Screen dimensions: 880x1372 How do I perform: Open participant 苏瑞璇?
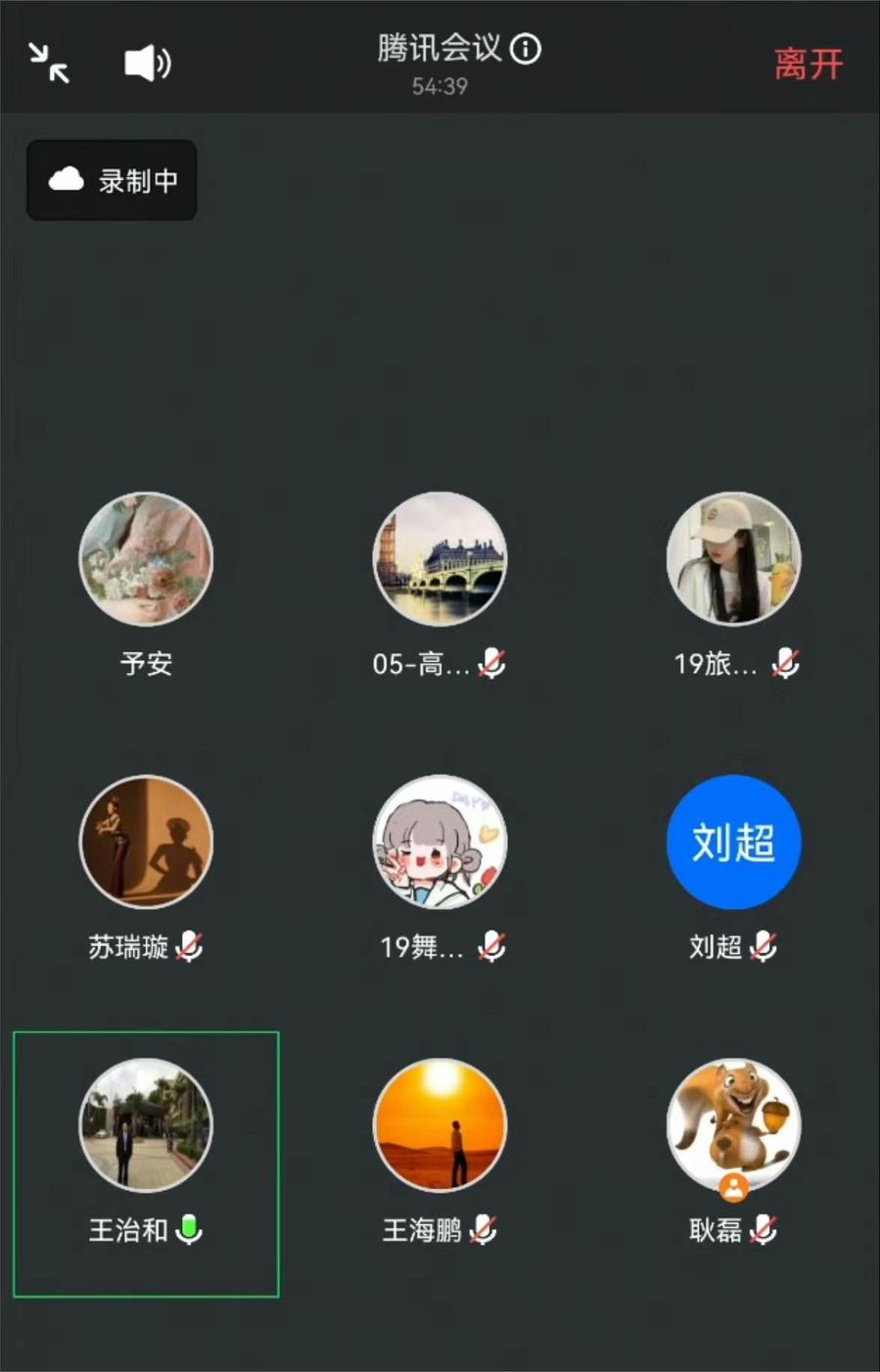[x=146, y=843]
